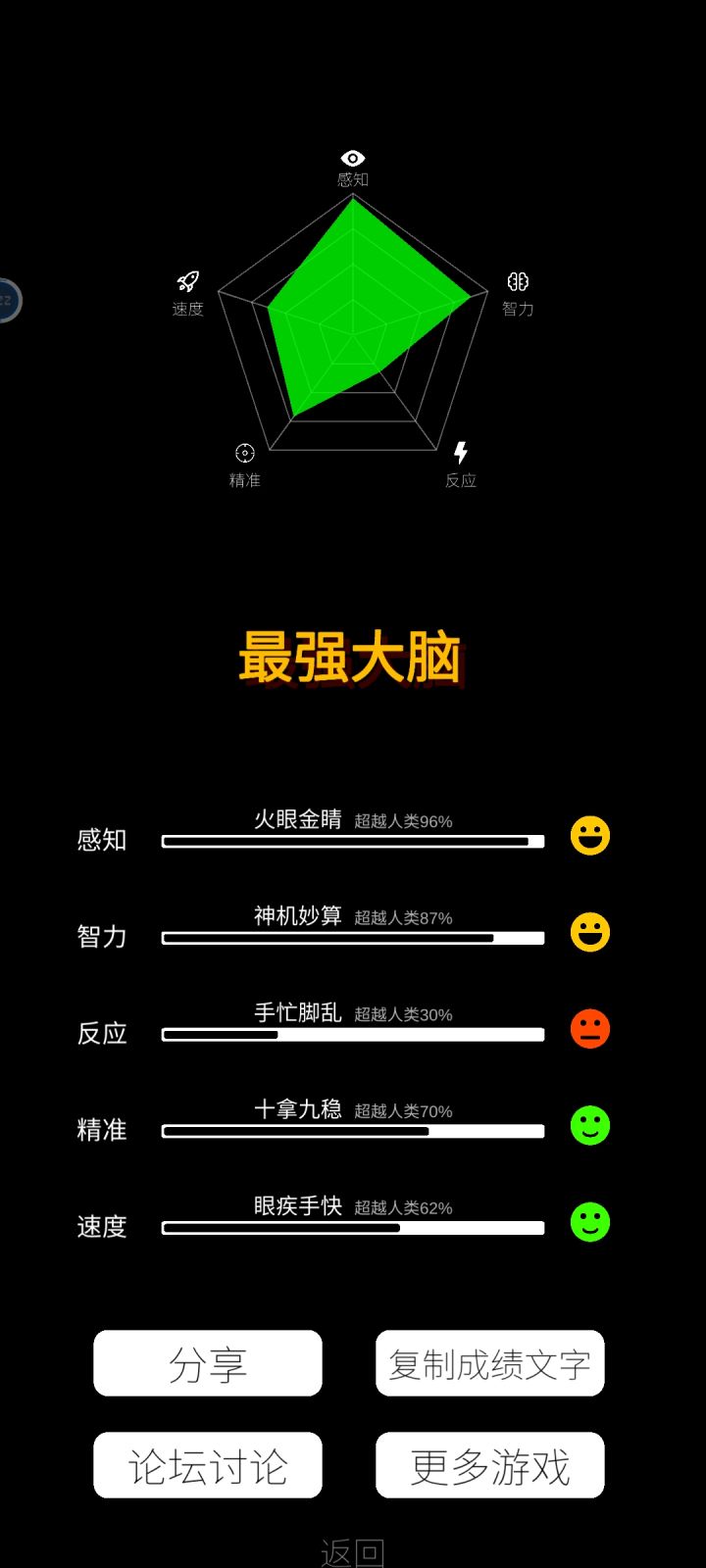Screen dimensions: 706x1568
Task: Click 更多游戏 for more games
Action: [489, 1465]
